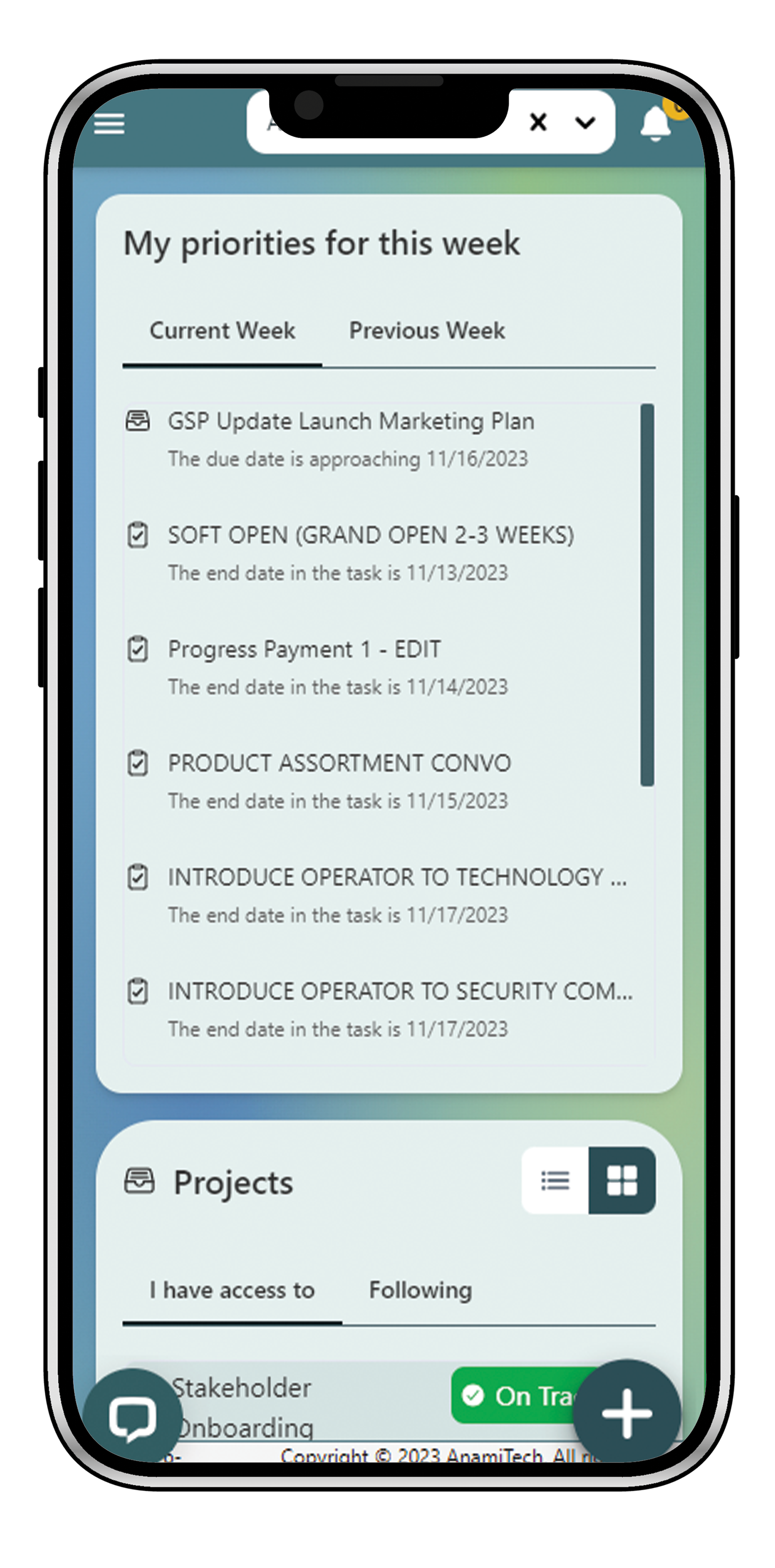Expand the top dropdown chevron
775x1568 pixels.
point(585,123)
